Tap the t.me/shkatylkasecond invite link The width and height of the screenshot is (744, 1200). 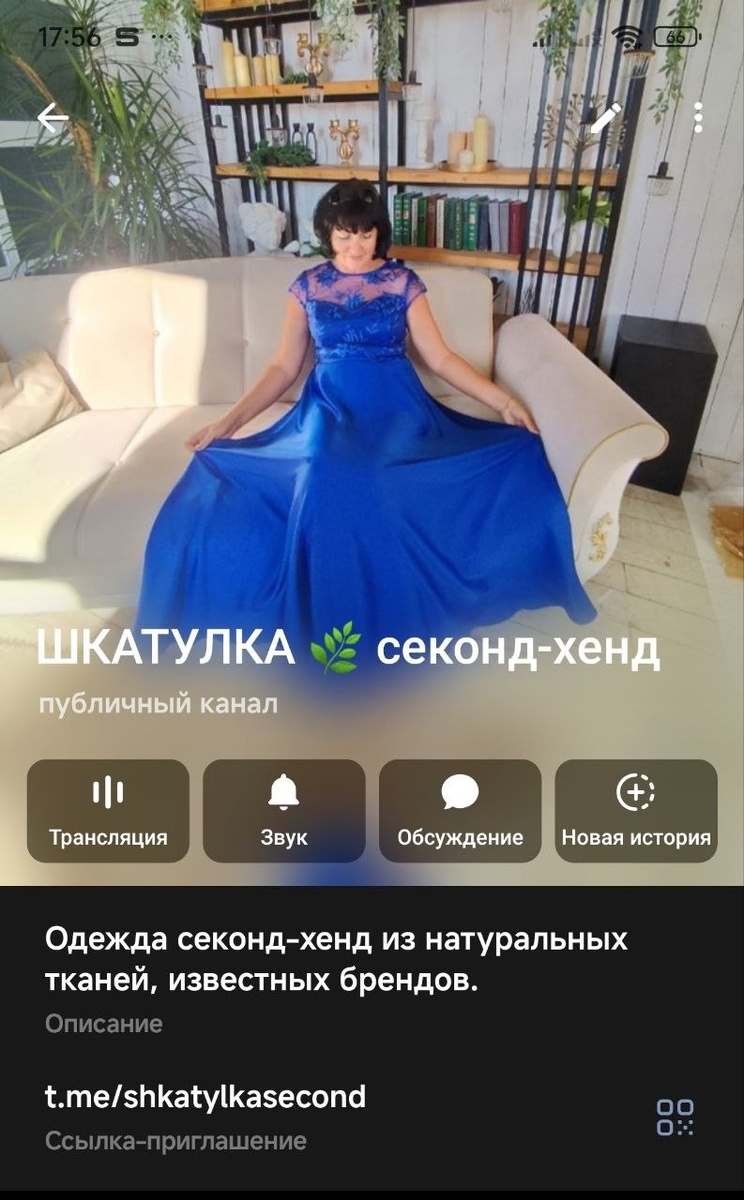(206, 1097)
